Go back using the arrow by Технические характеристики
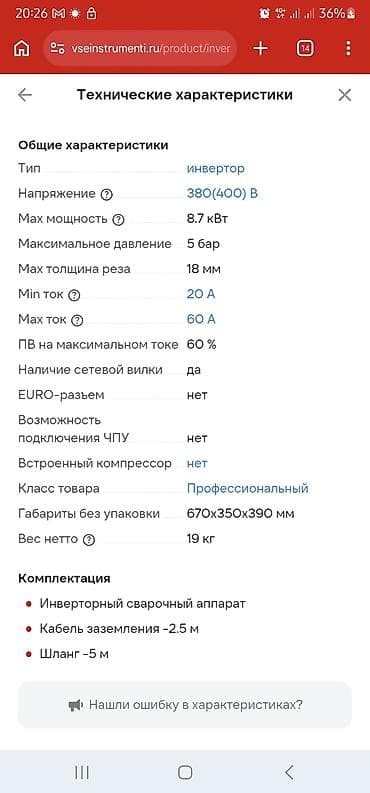 (x=25, y=95)
